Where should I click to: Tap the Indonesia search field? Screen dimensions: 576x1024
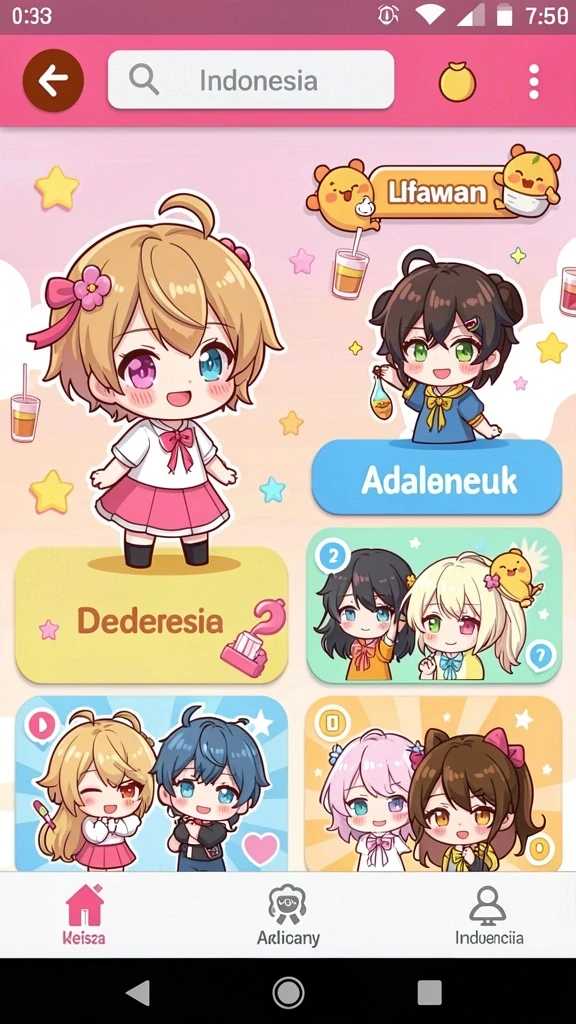point(251,80)
